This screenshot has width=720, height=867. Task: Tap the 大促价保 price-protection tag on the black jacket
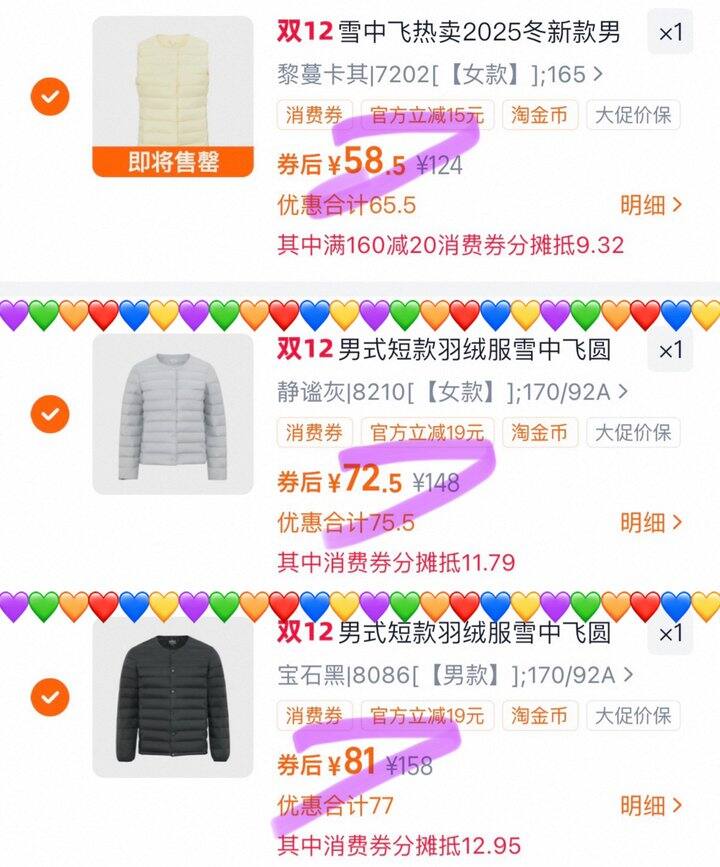635,716
